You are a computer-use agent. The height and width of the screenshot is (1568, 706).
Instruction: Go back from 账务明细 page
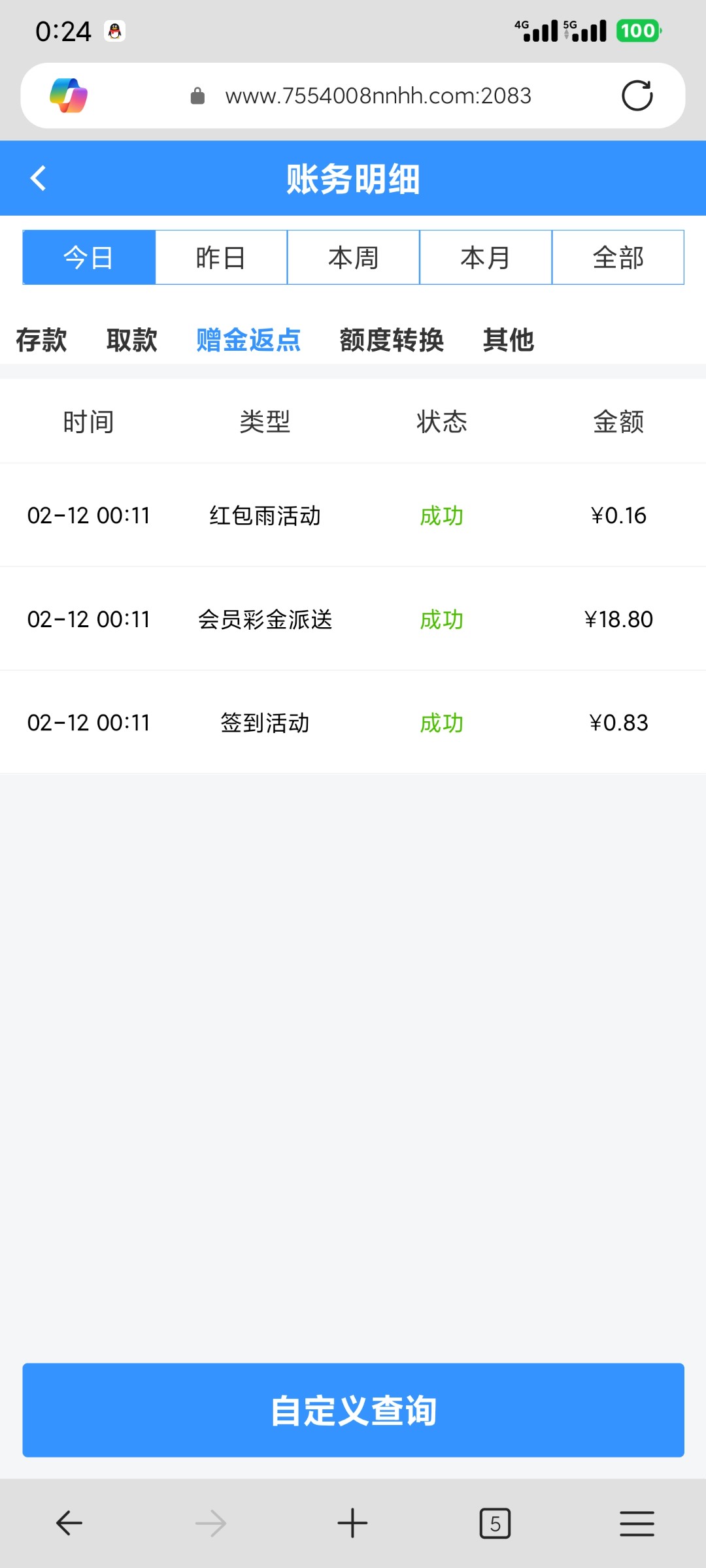pyautogui.click(x=38, y=178)
